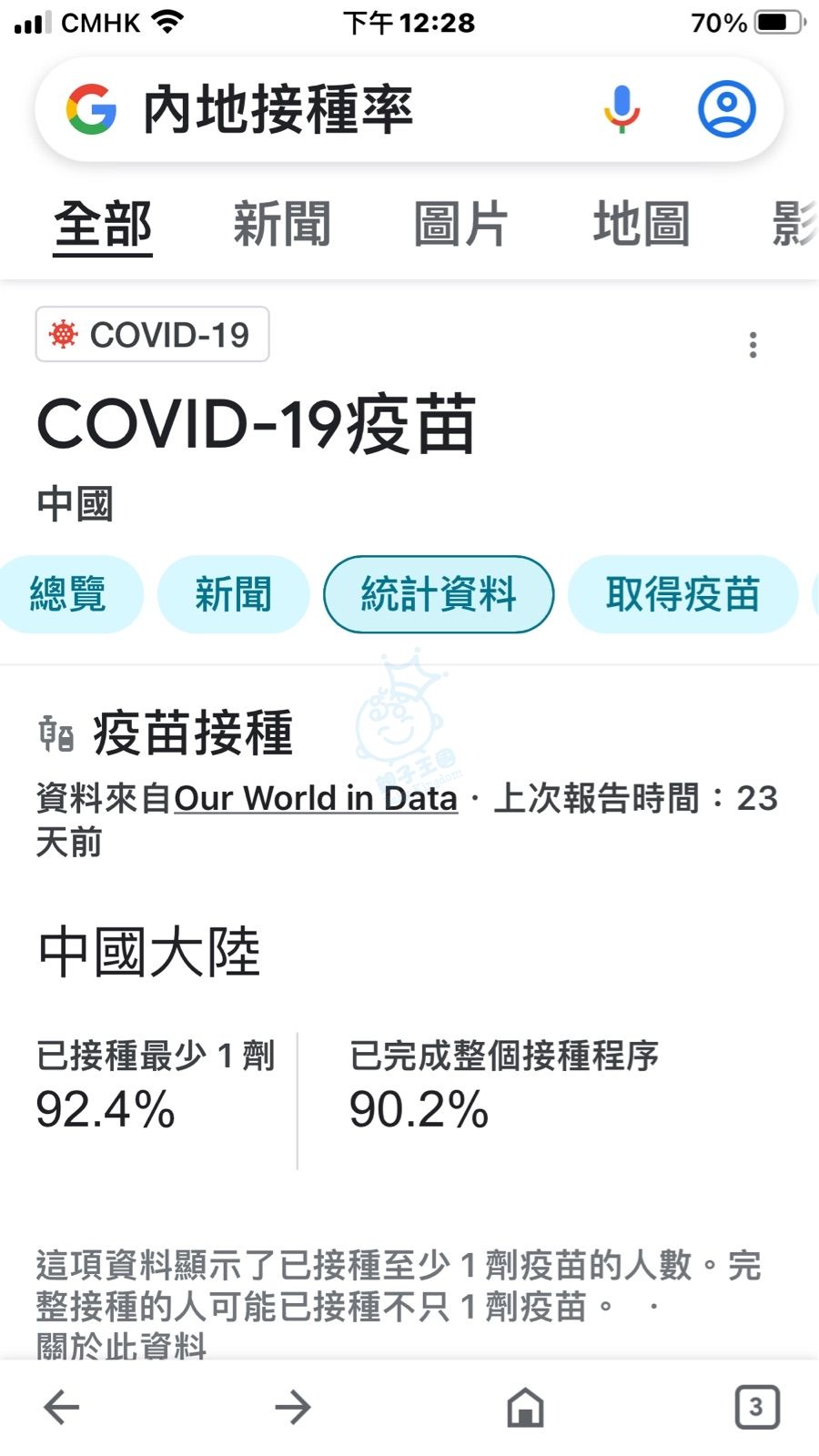The width and height of the screenshot is (819, 1456).
Task: Switch to the 地圖 search tab
Action: [x=641, y=224]
